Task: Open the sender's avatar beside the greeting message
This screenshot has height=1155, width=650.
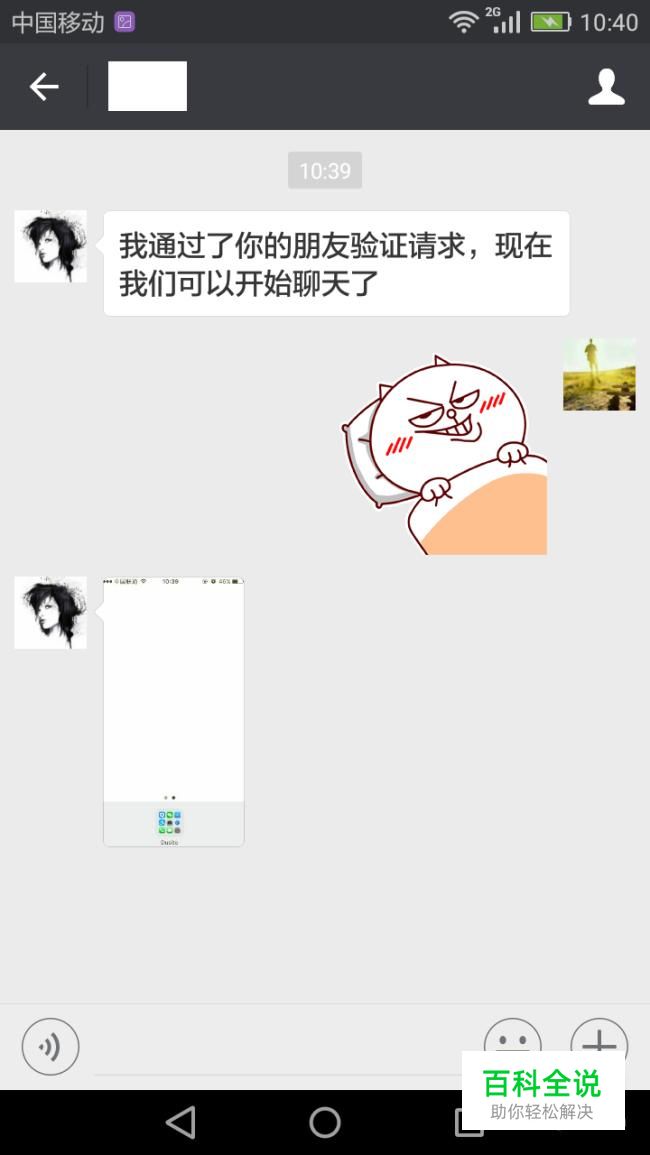Action: point(51,246)
